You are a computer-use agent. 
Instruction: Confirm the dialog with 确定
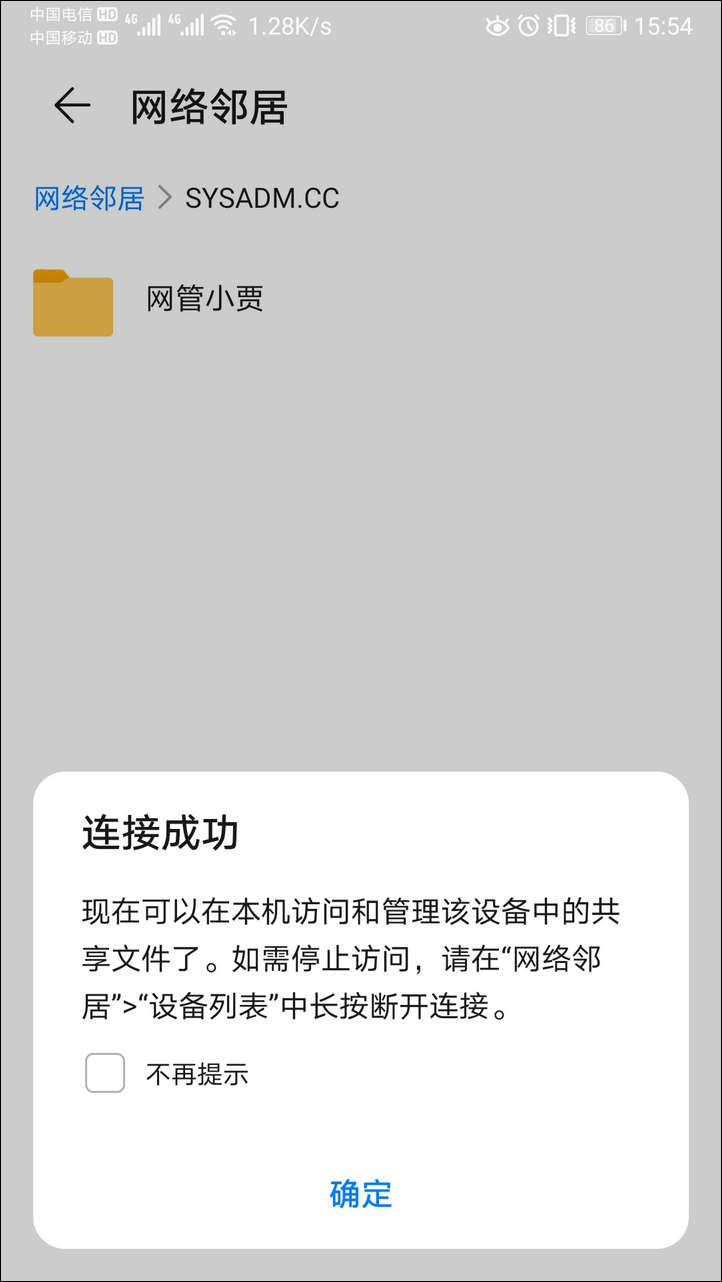click(360, 1194)
